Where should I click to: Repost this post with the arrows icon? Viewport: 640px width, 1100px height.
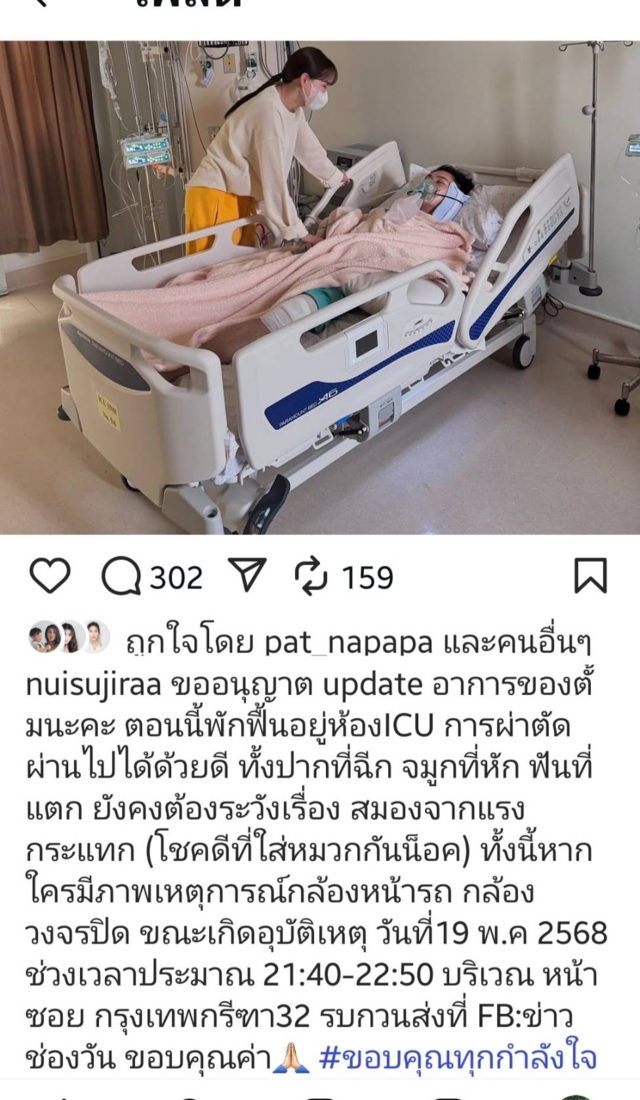pos(312,576)
